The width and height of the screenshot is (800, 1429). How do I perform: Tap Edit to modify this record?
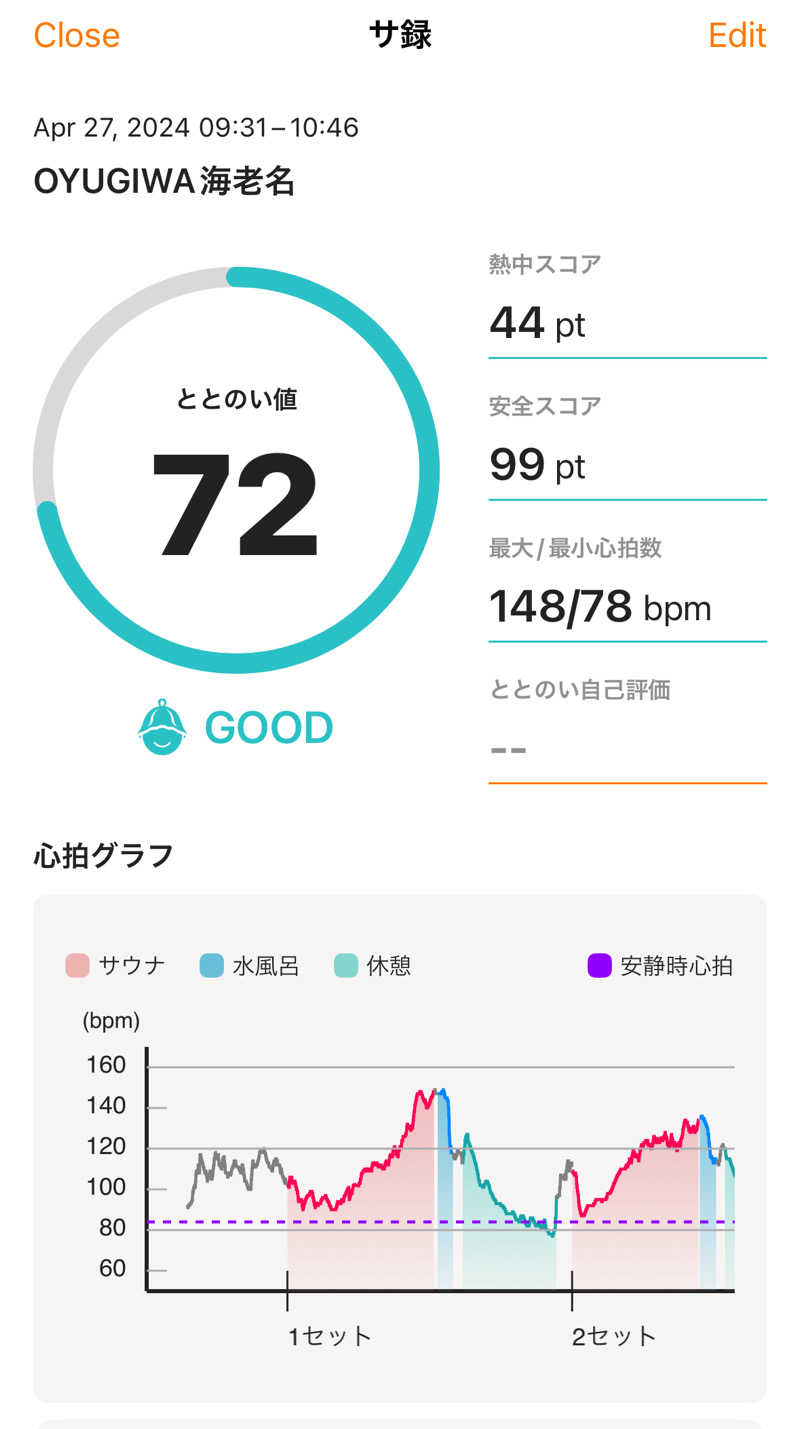736,36
